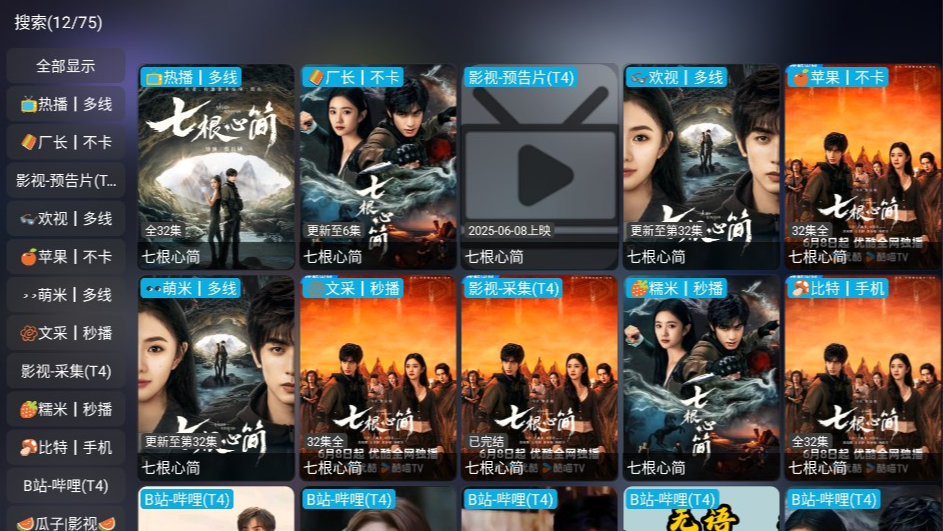This screenshot has width=943, height=531.
Task: Select the 全部显示 filter
Action: 66,66
